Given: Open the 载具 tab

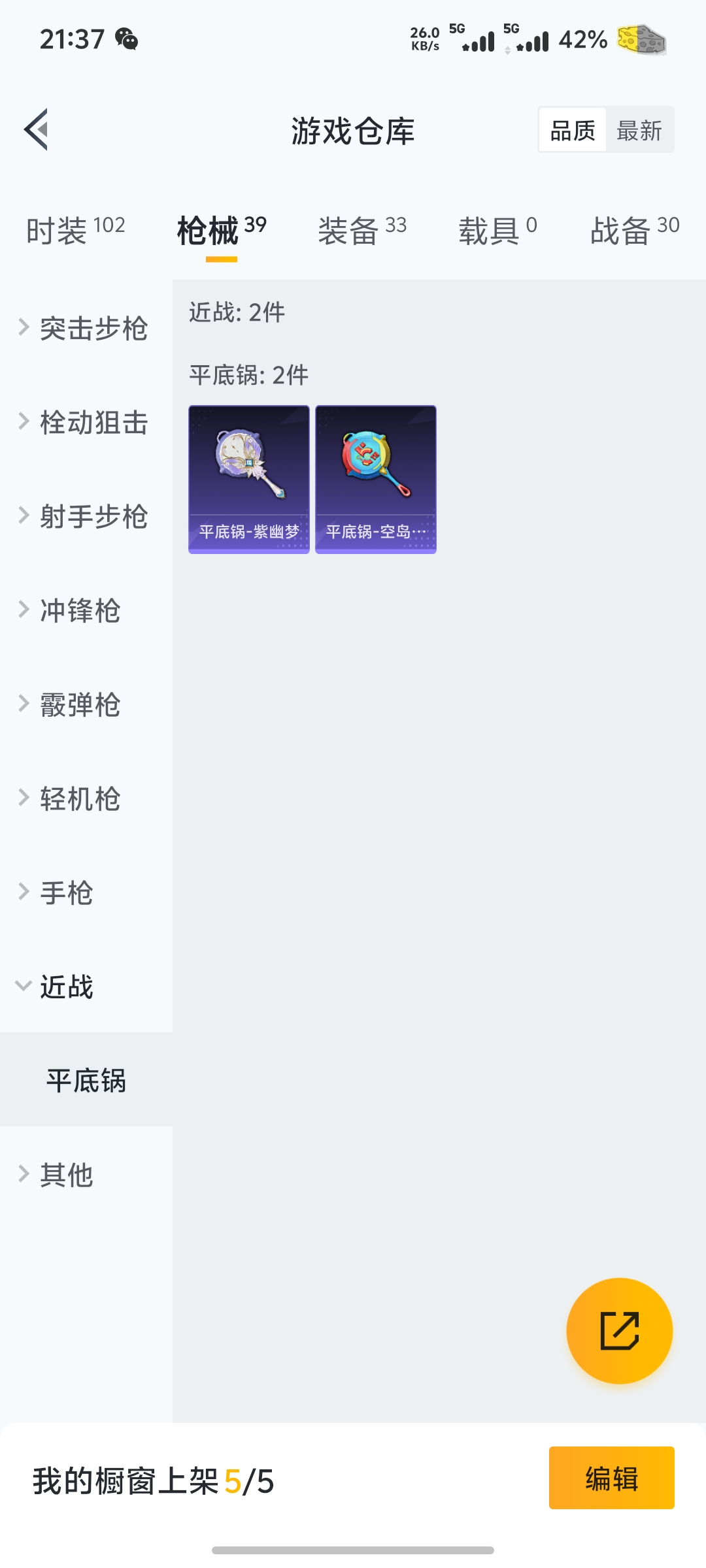Looking at the screenshot, I should coord(497,231).
